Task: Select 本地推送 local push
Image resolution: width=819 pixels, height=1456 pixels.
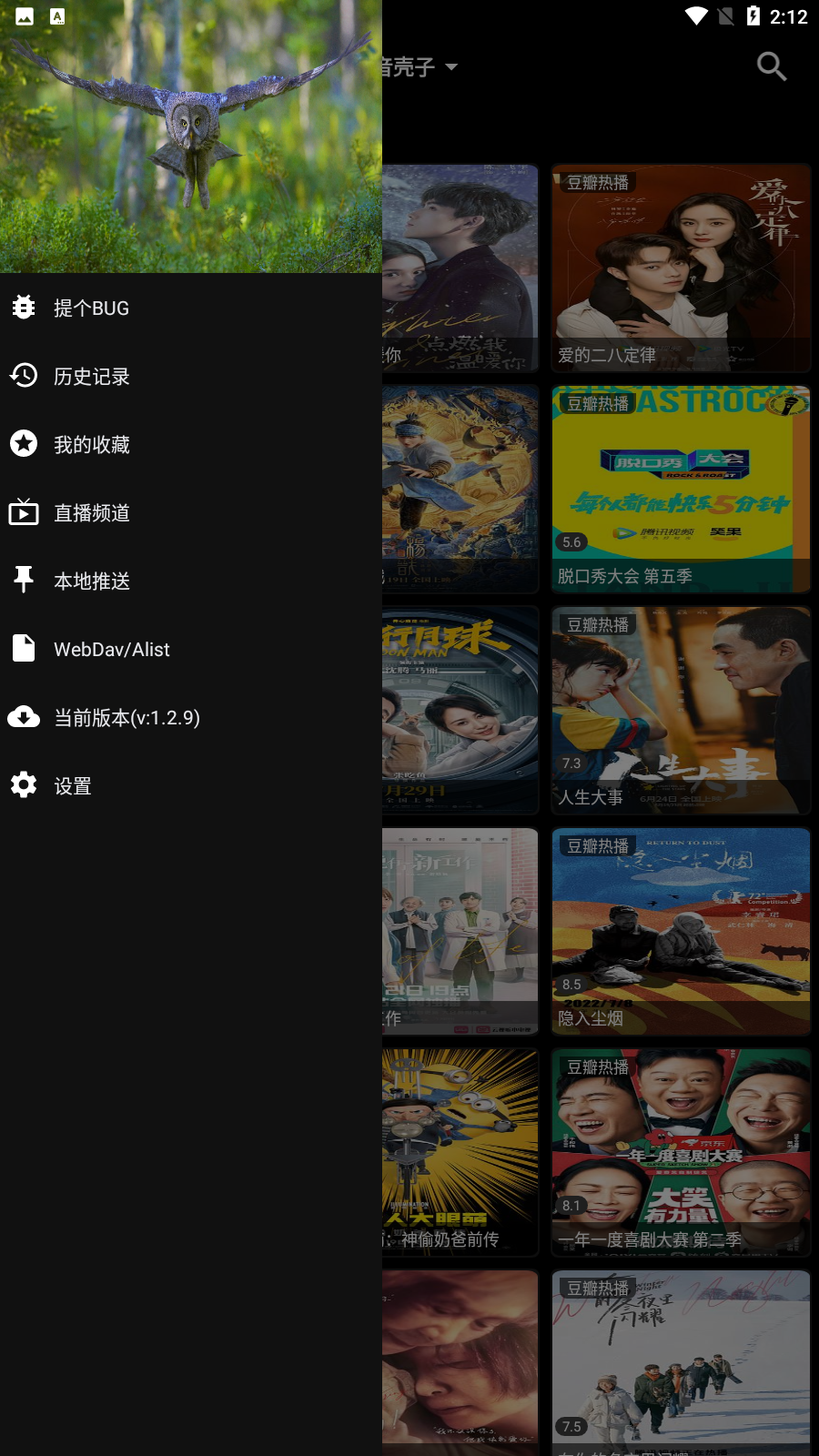Action: pyautogui.click(x=191, y=581)
